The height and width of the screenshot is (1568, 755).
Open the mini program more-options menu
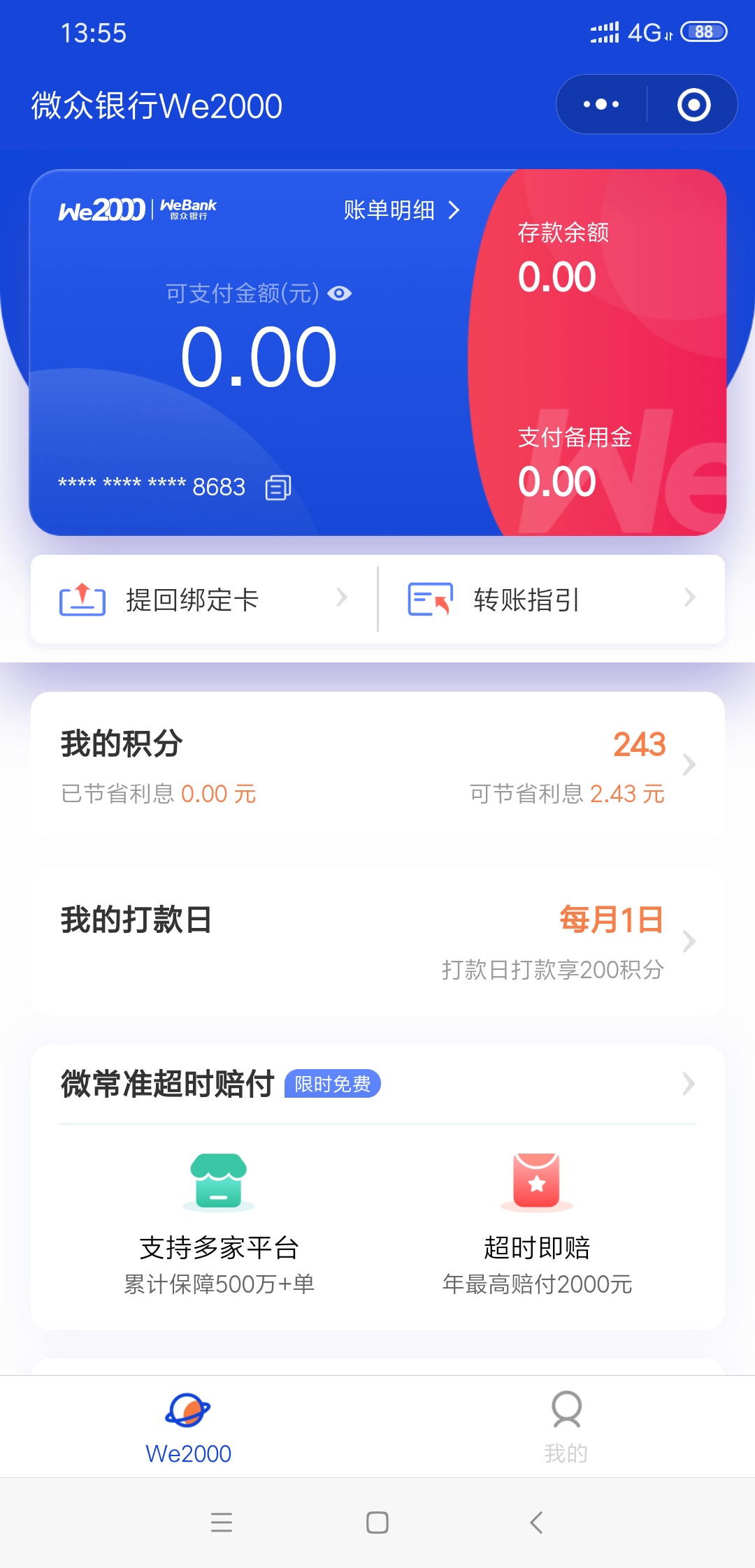601,105
